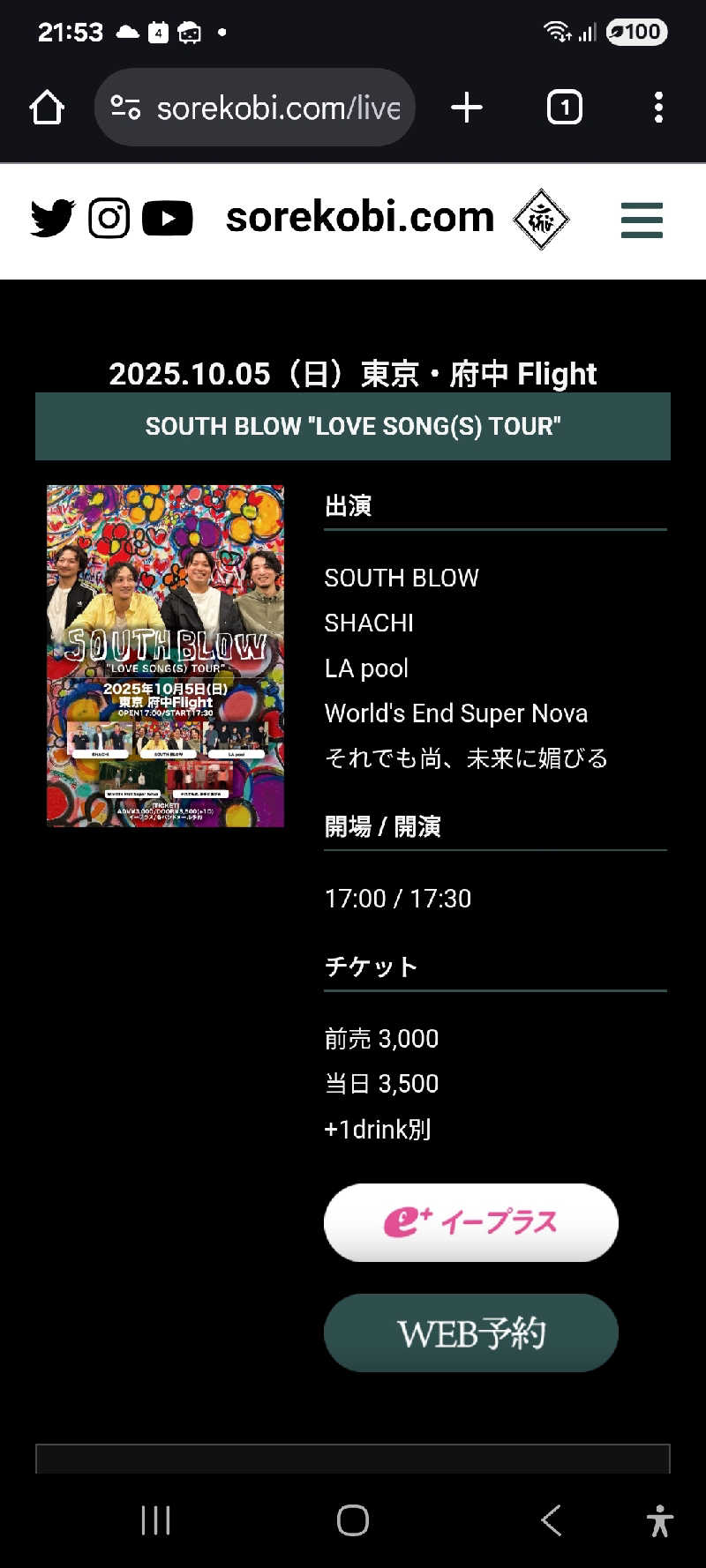Open the site hamburger menu
This screenshot has height=1568, width=706.
pyautogui.click(x=642, y=220)
